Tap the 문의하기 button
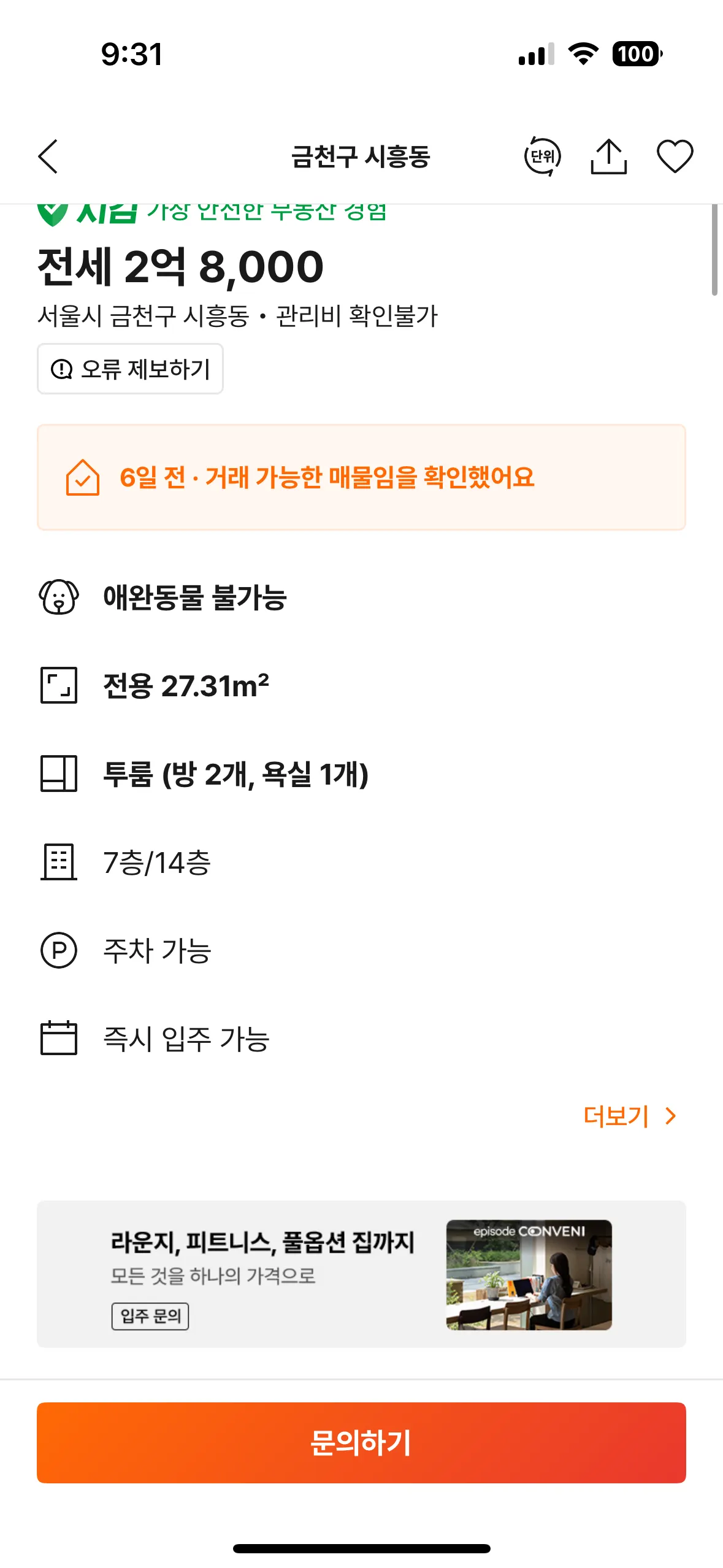 361,1442
